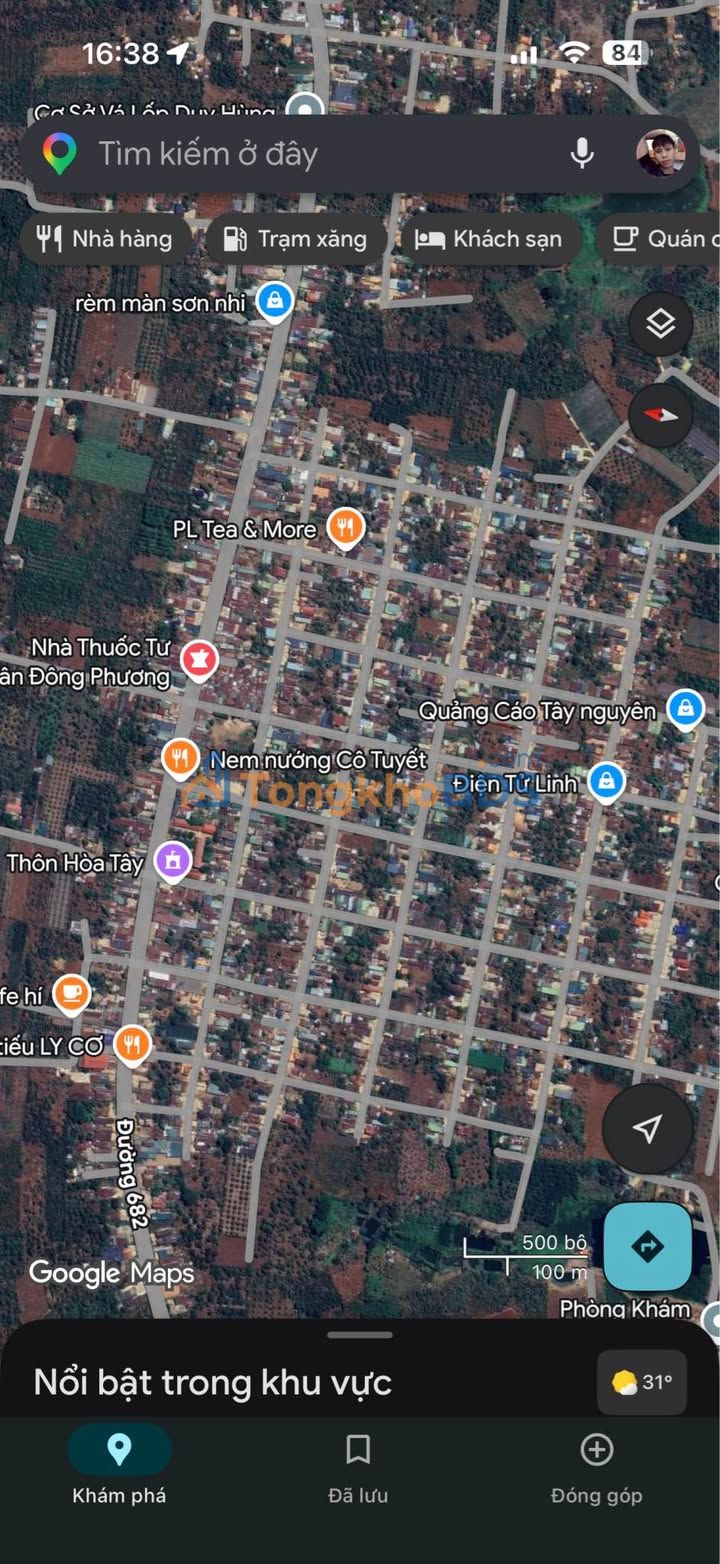Start voice search with the microphone
This screenshot has width=720, height=1564.
click(582, 154)
